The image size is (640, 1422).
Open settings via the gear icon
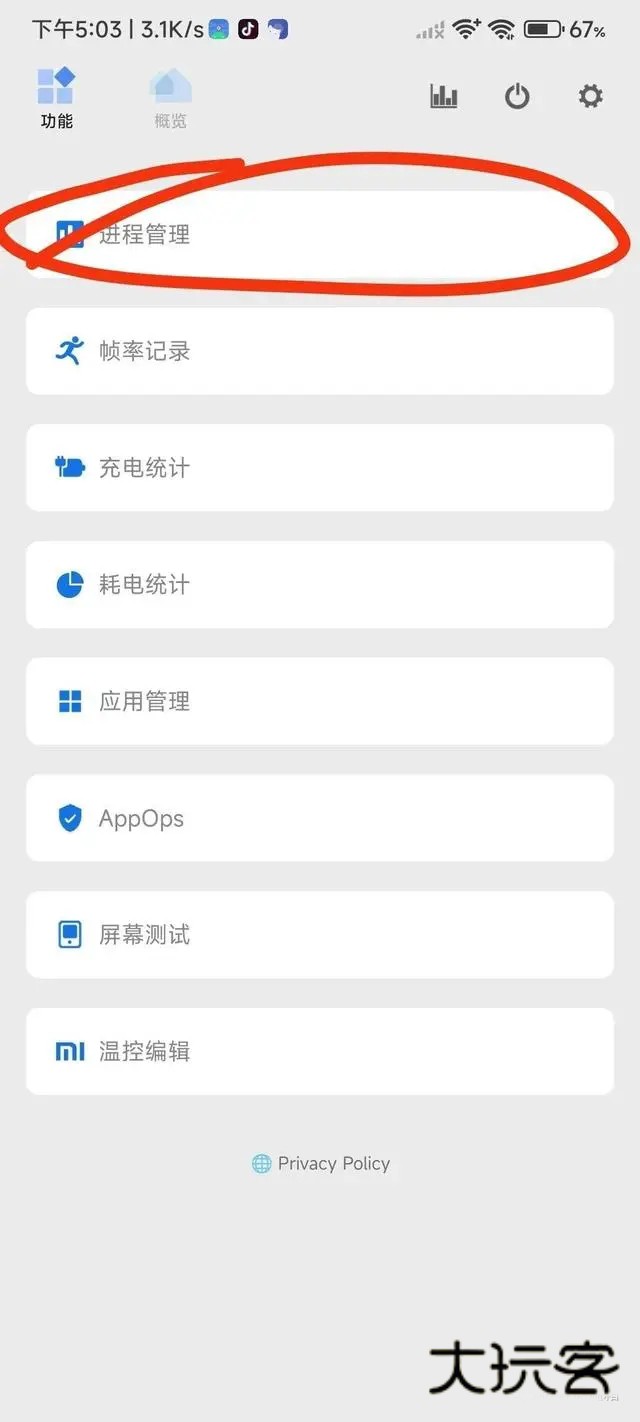(x=591, y=96)
